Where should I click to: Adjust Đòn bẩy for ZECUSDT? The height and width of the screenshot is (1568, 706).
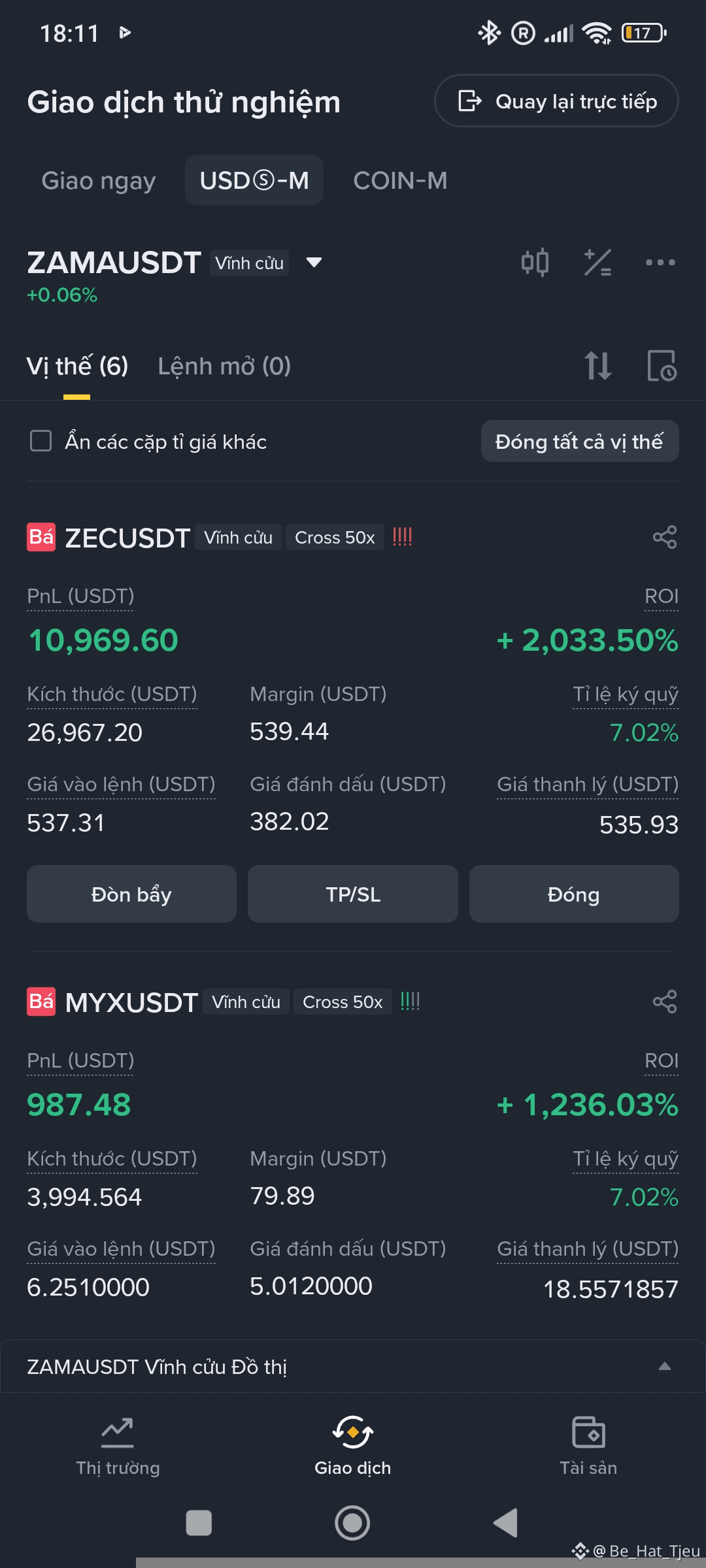click(x=131, y=894)
